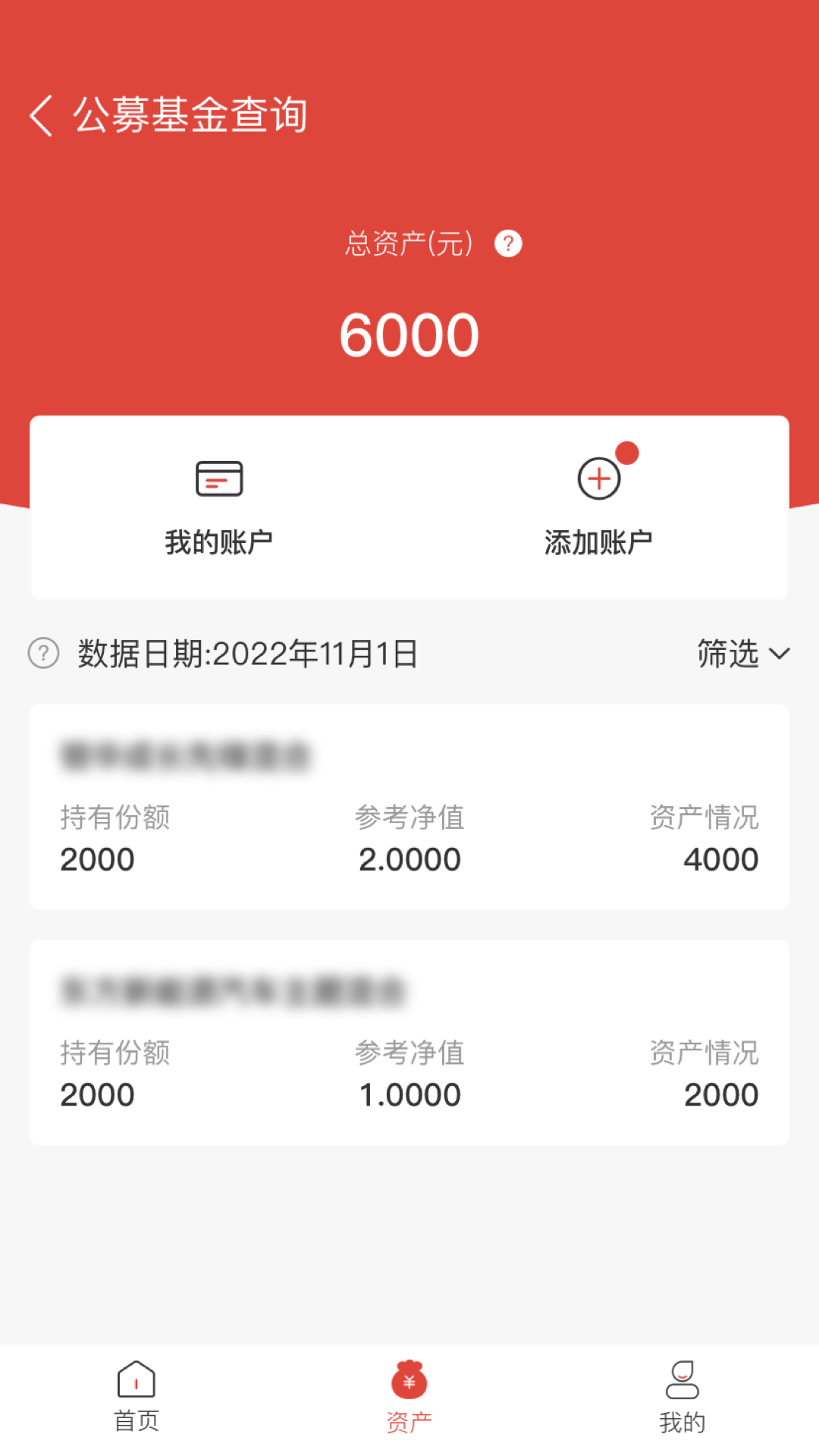Screen dimensions: 819x1456
Task: Open the fund card with 资产情况 4000
Action: tap(409, 807)
